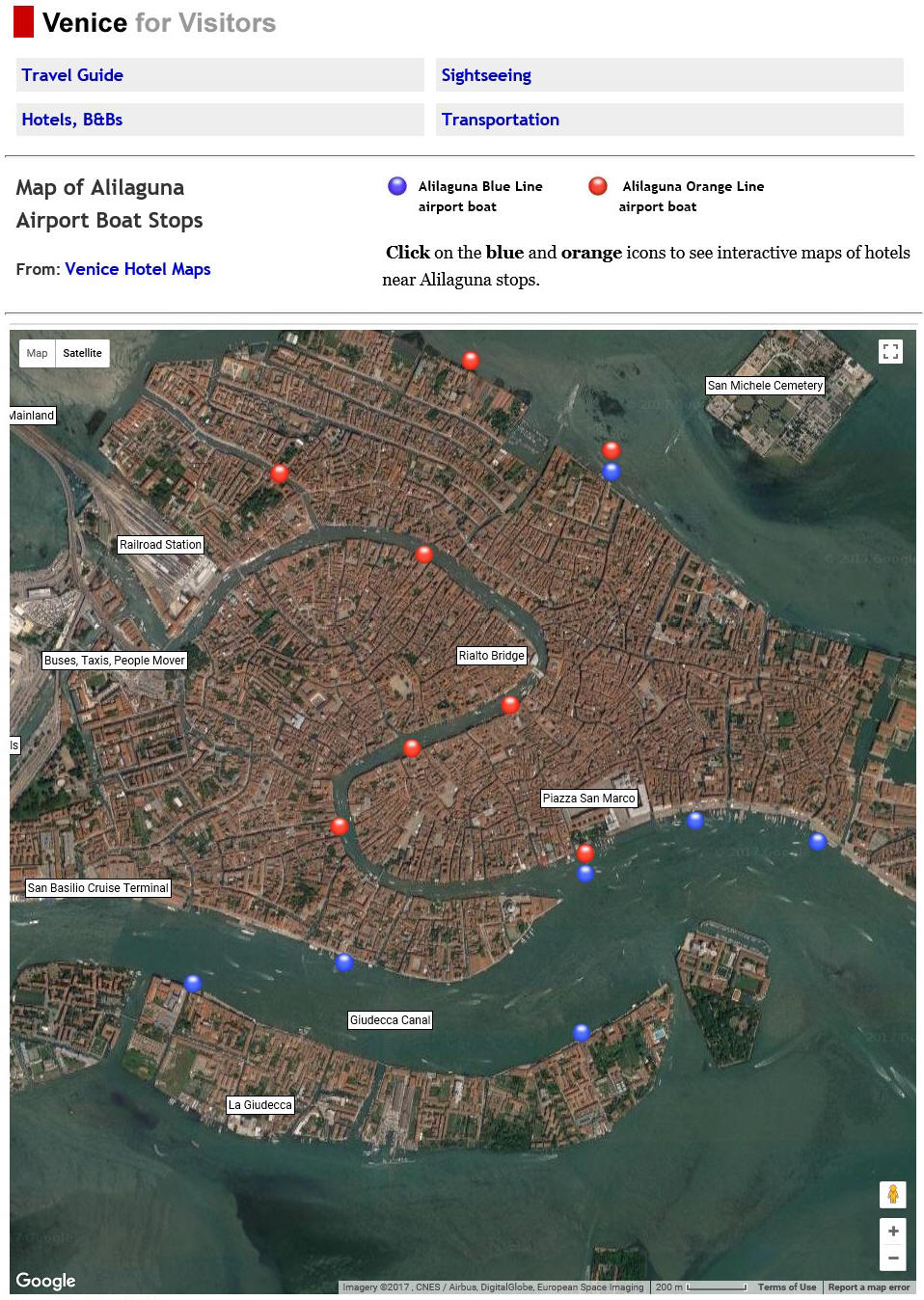Screen dimensions: 924x1300
Task: Toggle fullscreen map view
Action: 890,352
